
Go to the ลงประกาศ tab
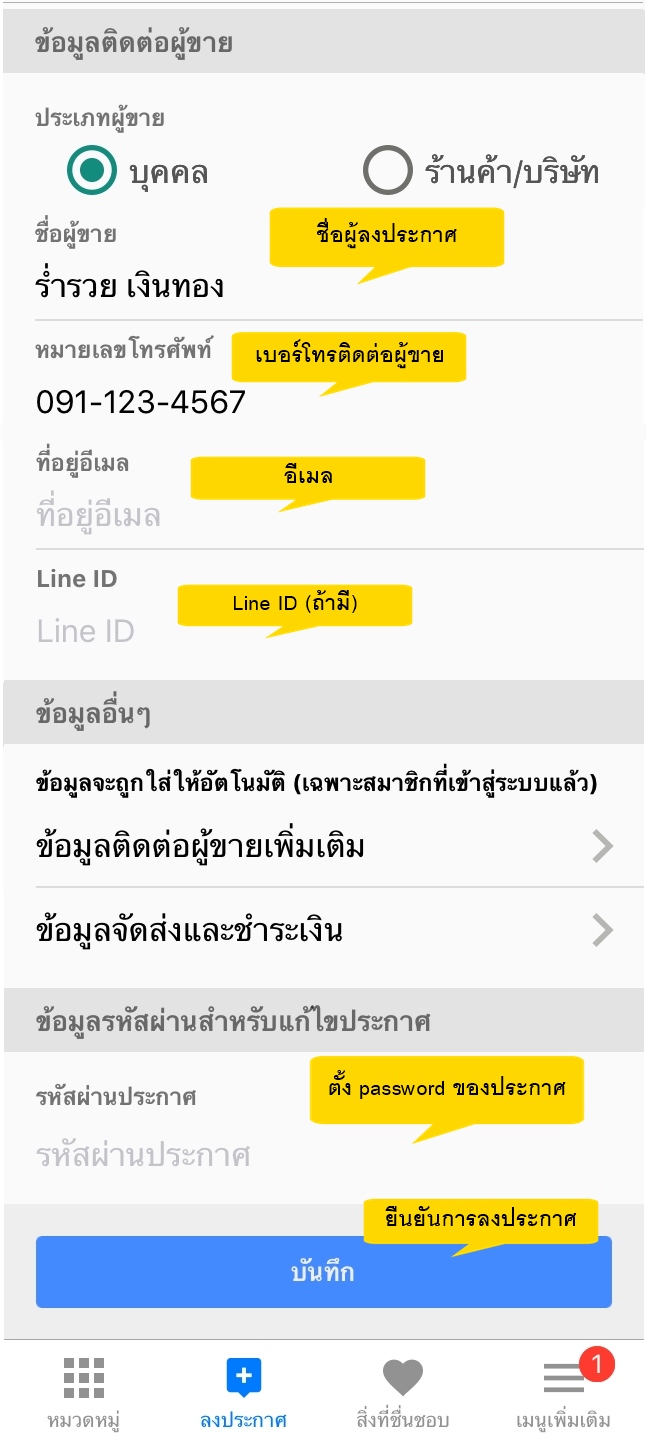coord(243,1393)
